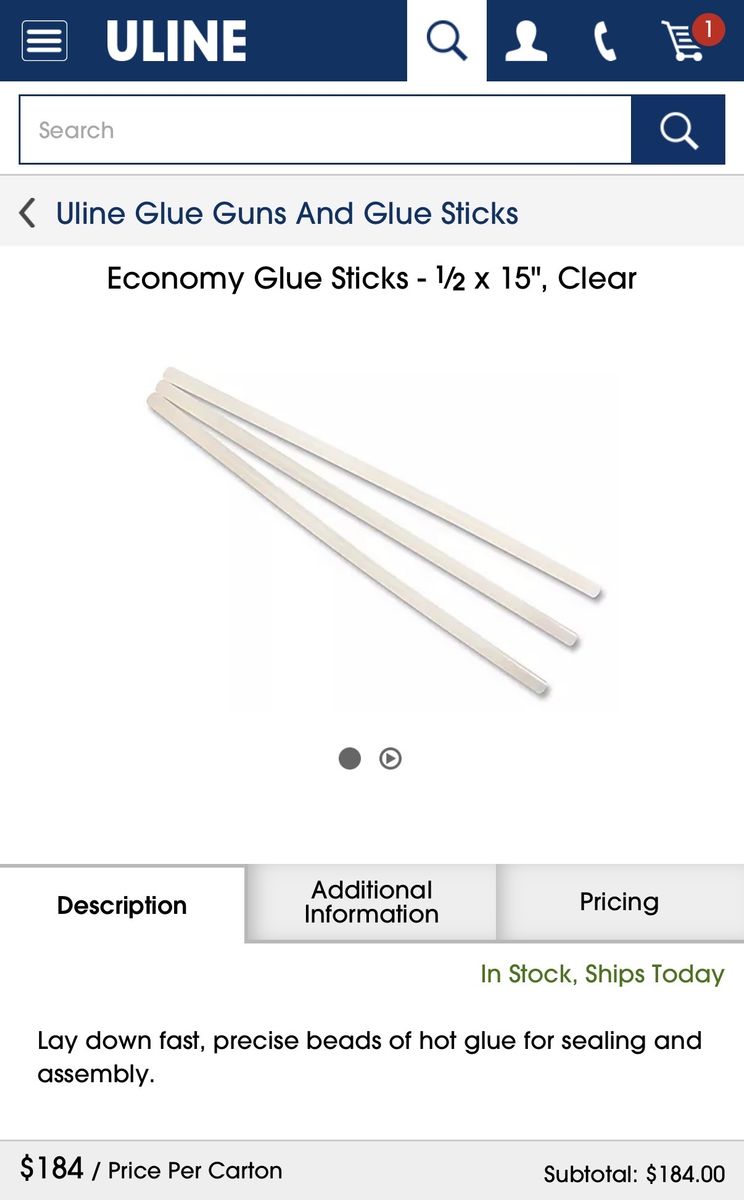Expand the Additional Information section
744x1200 pixels.
click(x=371, y=903)
